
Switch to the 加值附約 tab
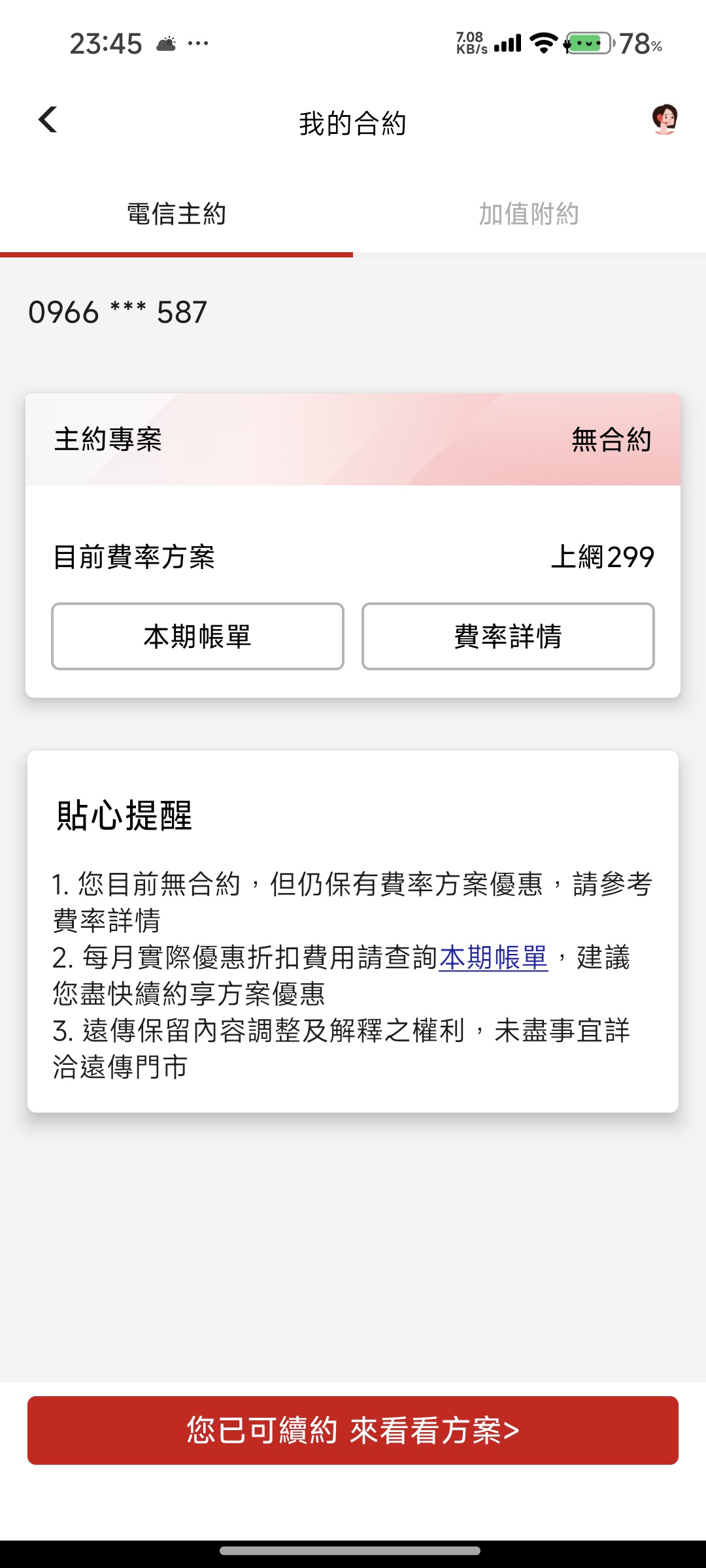pyautogui.click(x=529, y=214)
